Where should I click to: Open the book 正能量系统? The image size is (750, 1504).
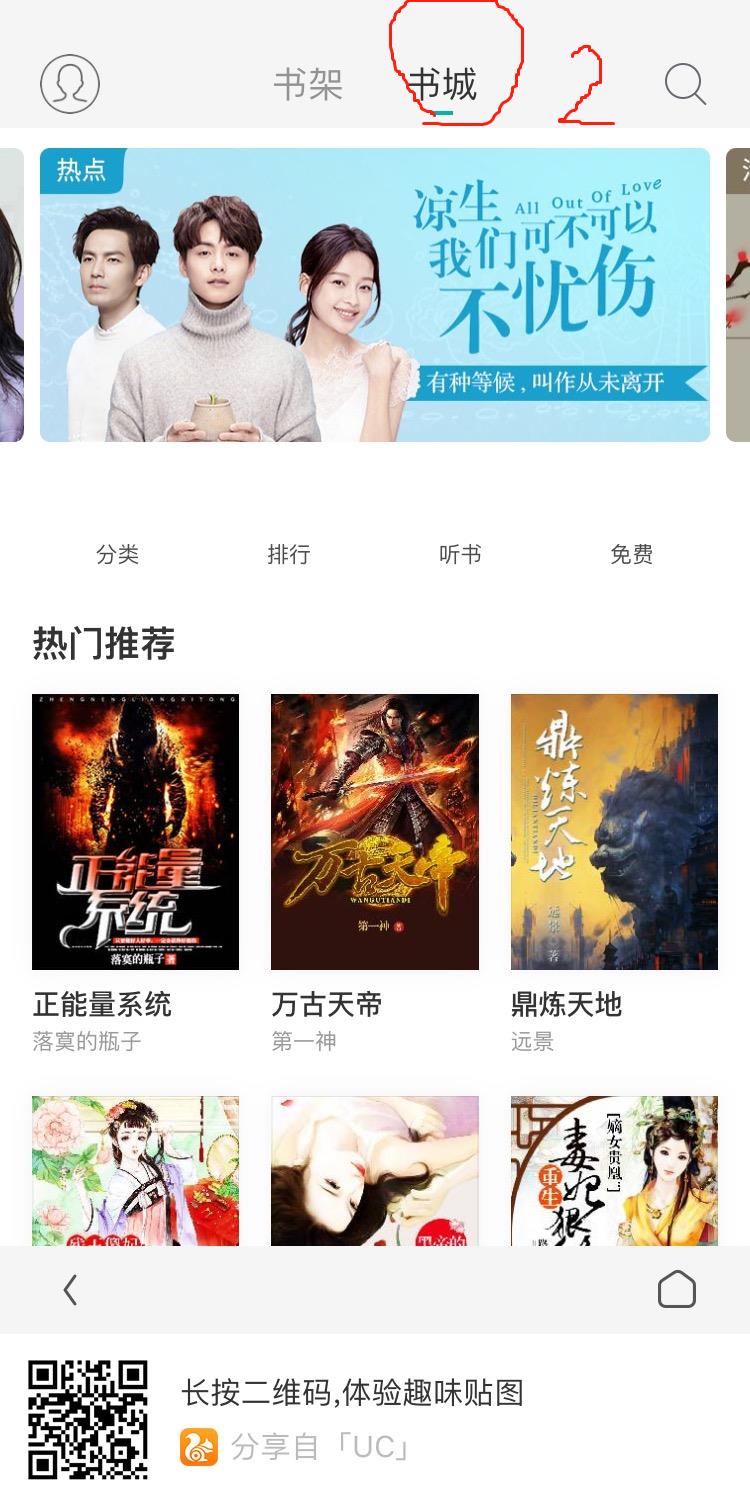point(135,832)
